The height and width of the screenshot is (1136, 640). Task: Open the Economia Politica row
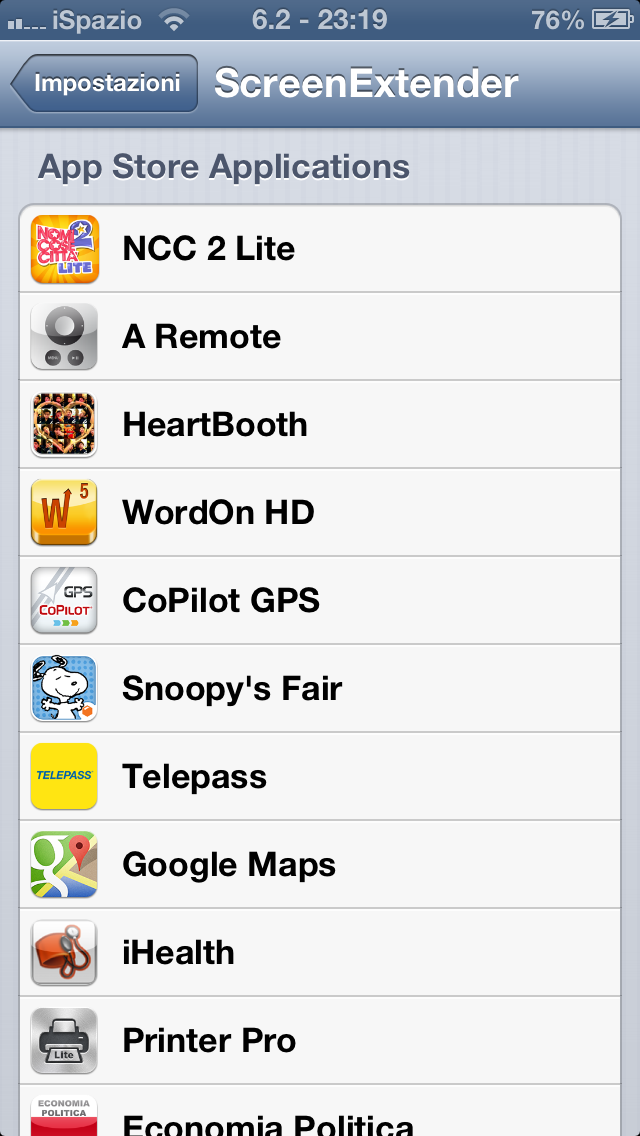(x=320, y=1115)
